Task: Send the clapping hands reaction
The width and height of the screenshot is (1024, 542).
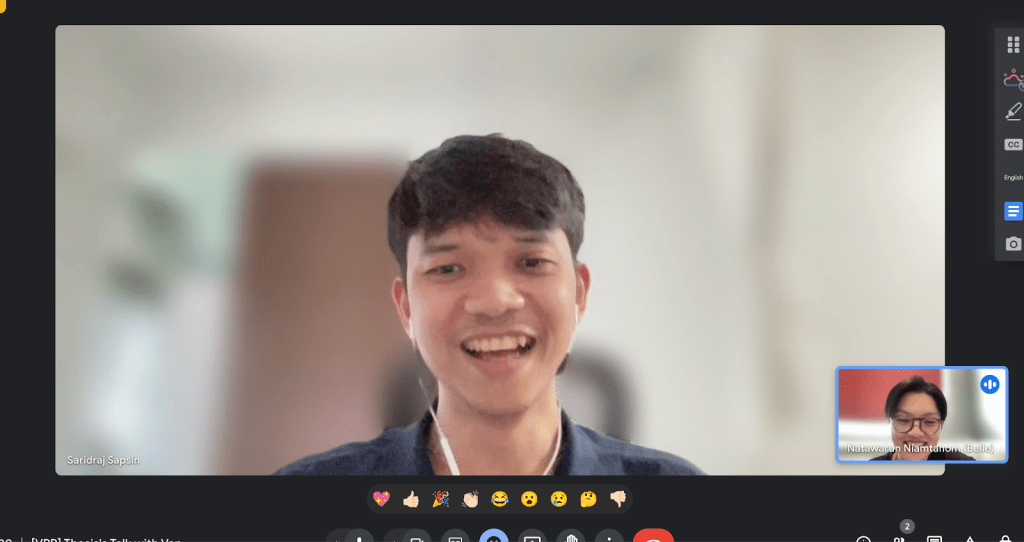Action: (470, 499)
